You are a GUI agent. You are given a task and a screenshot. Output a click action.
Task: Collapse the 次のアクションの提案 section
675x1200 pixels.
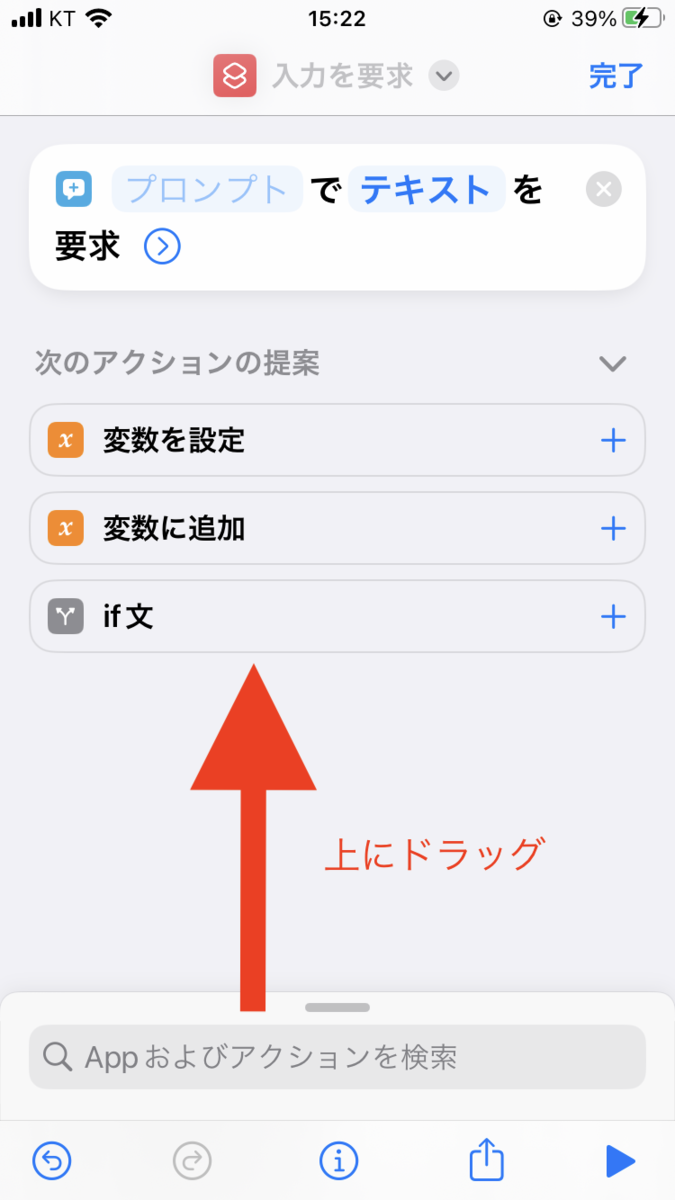point(611,363)
